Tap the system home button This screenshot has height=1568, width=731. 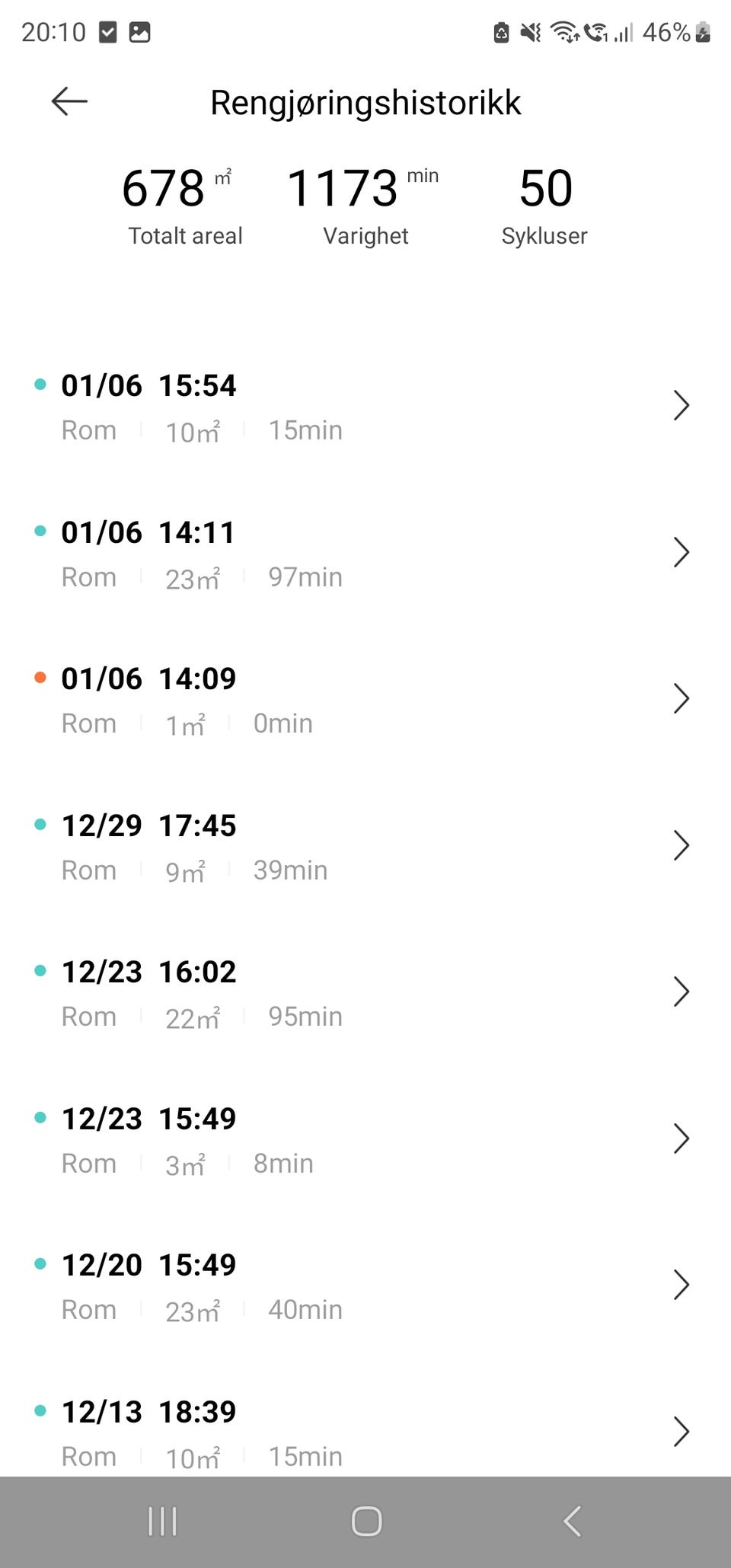(x=366, y=1521)
